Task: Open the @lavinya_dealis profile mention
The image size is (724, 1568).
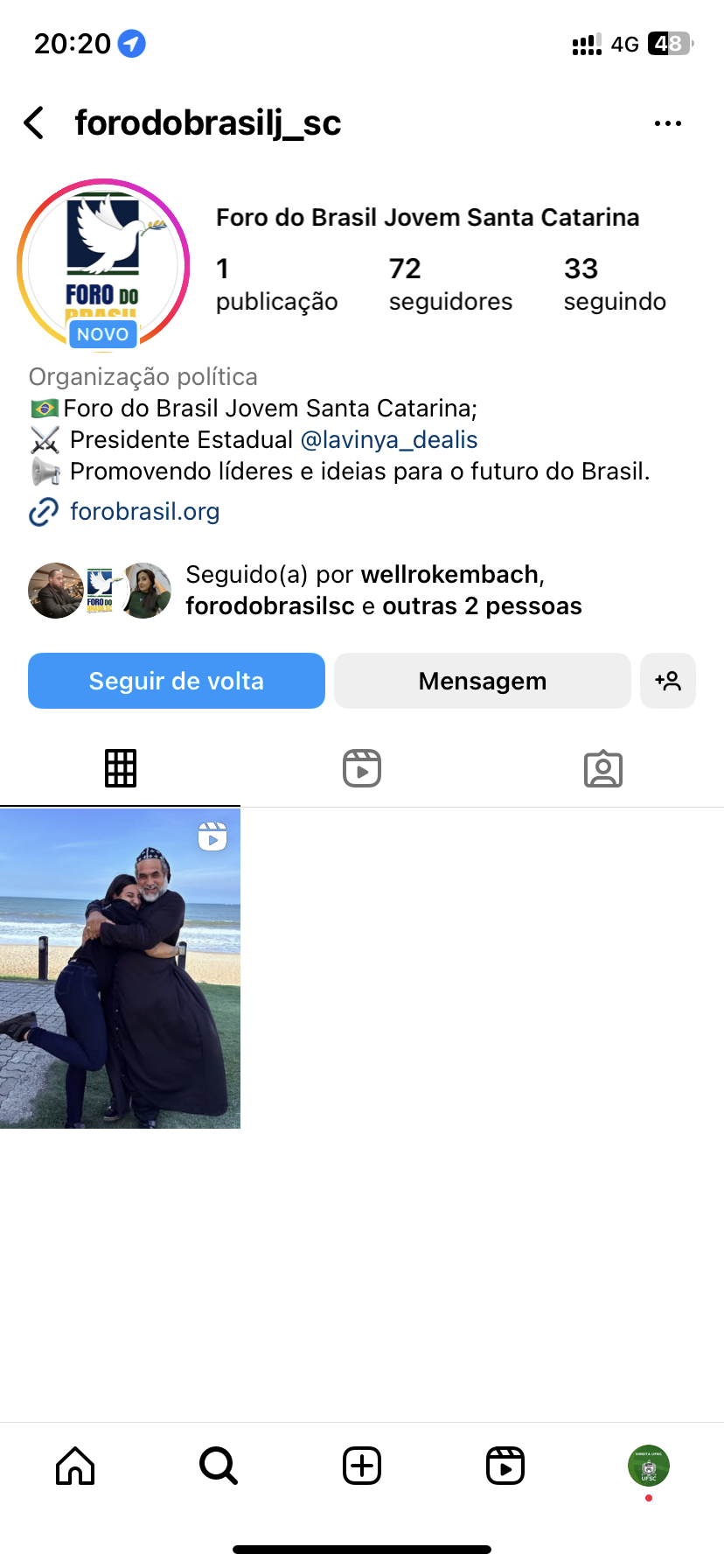Action: (x=389, y=440)
